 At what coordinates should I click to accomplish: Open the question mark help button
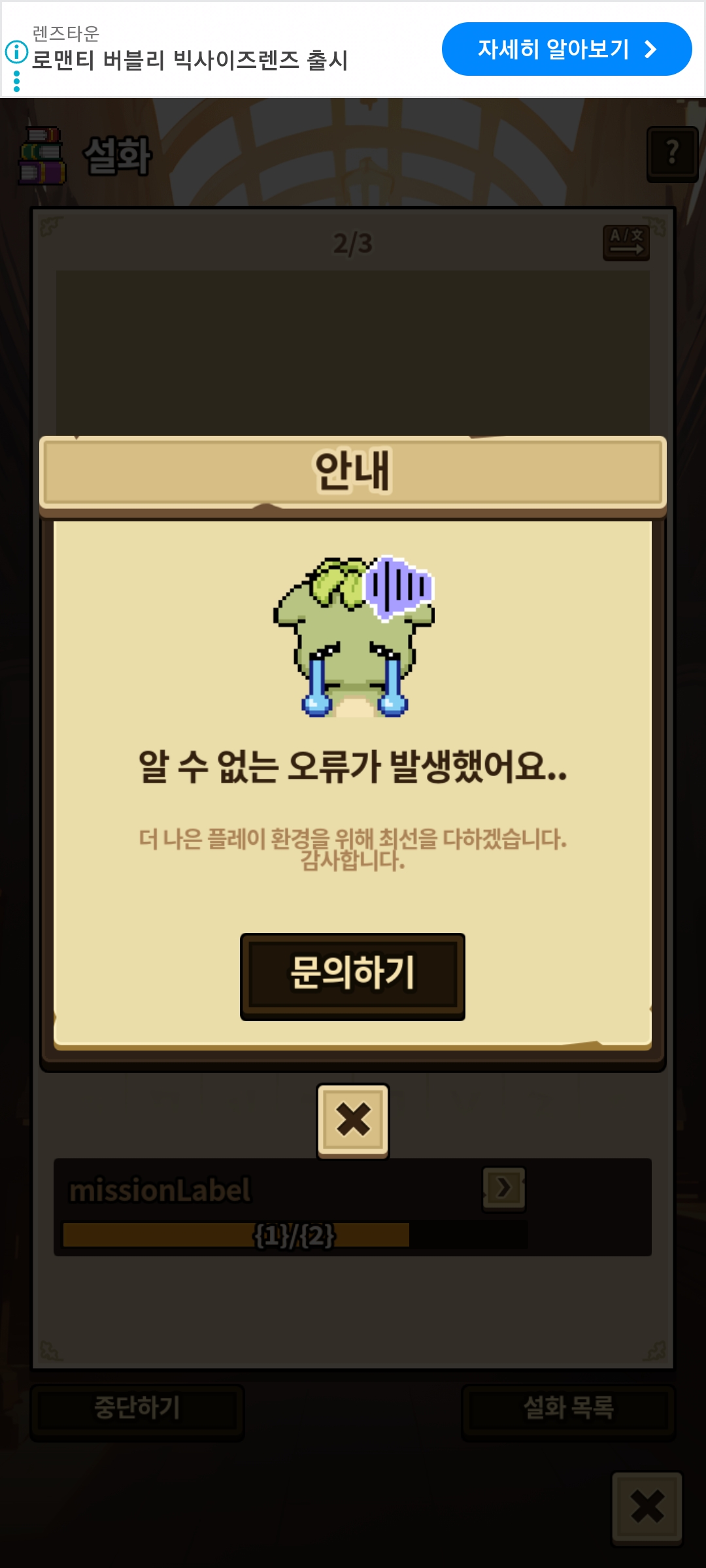pos(672,154)
